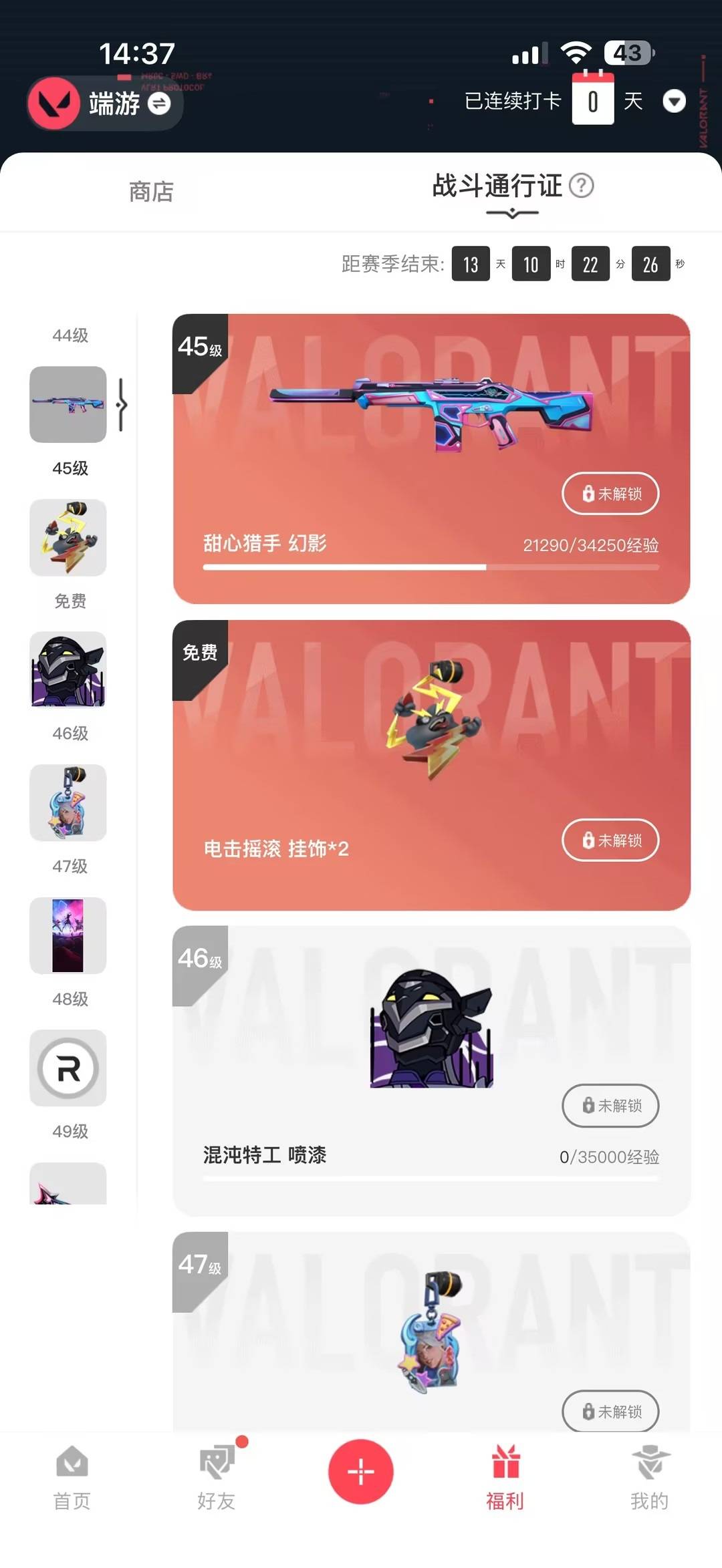Select the 战斗通行证 tab
The width and height of the screenshot is (722, 1568).
496,187
